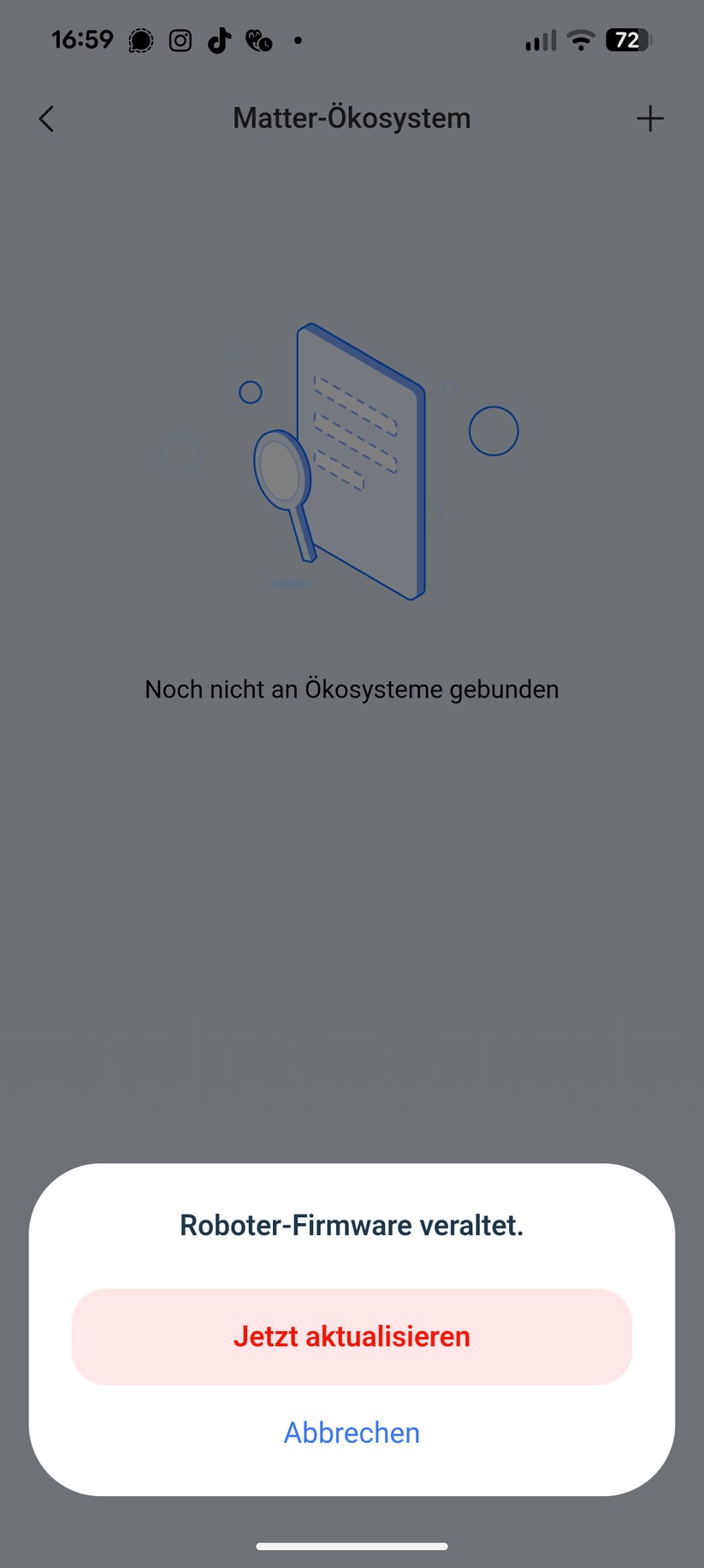The height and width of the screenshot is (1568, 704).
Task: Tap Jetzt aktualisieren to update firmware
Action: 352,1336
